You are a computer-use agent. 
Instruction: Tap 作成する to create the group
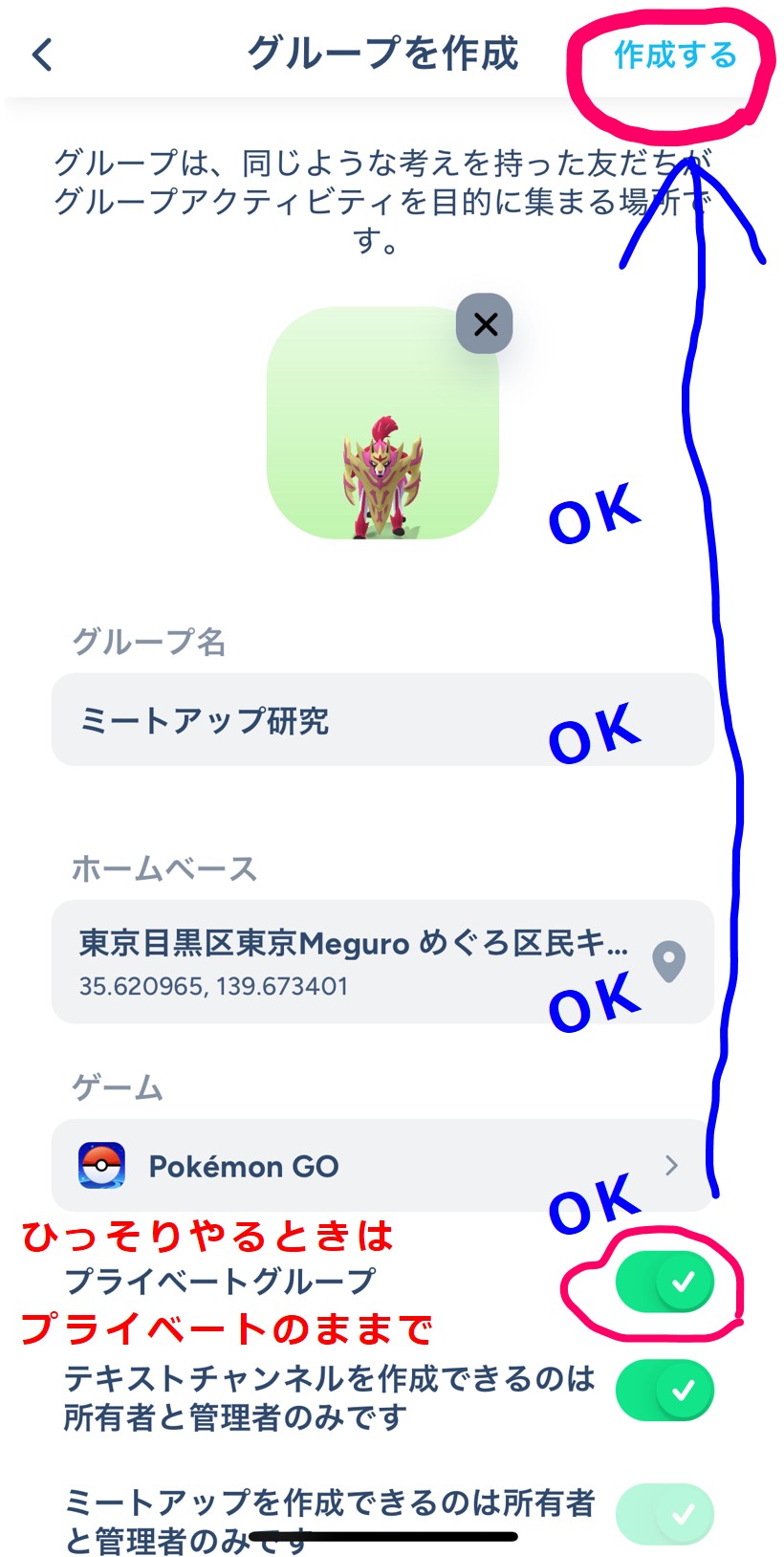tap(674, 55)
